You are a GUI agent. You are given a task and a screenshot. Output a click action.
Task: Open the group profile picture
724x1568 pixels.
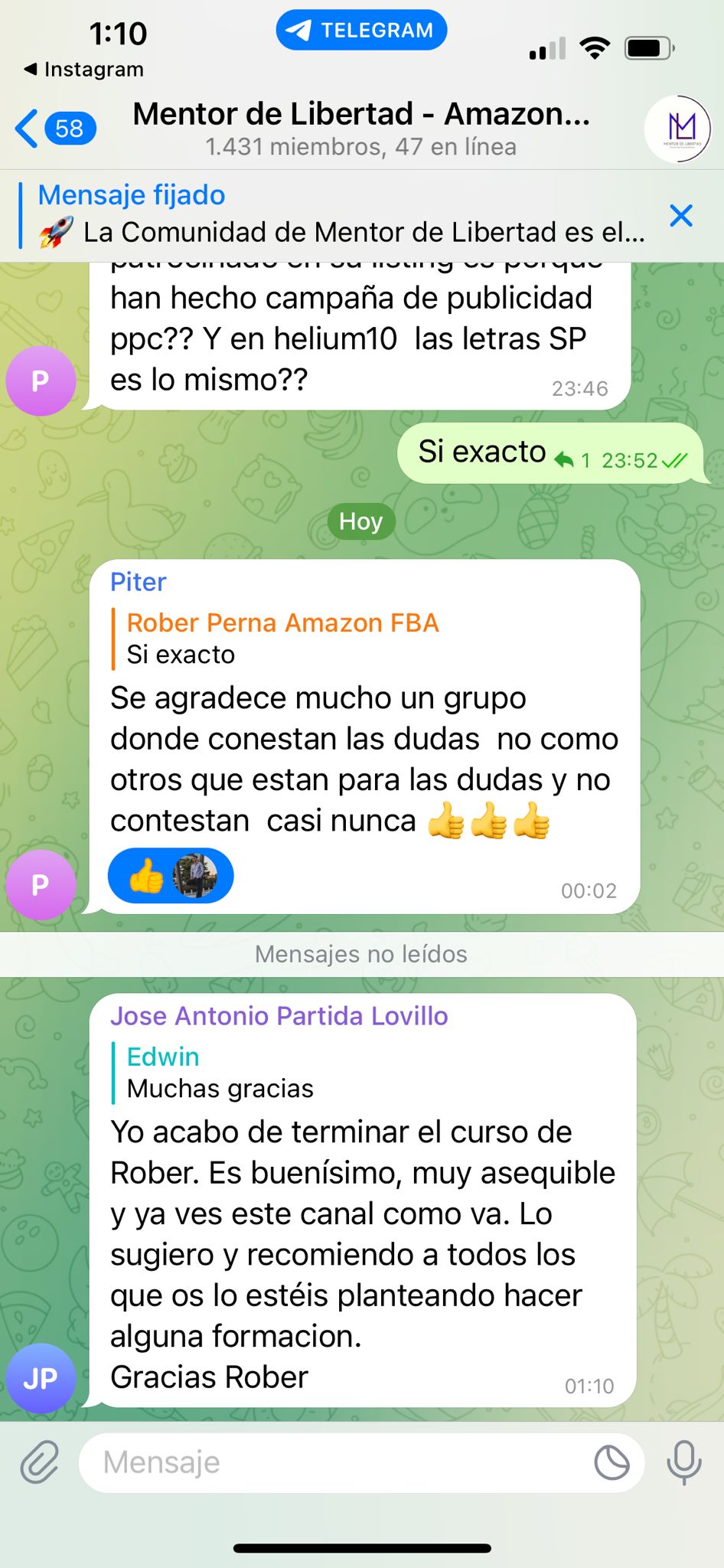(677, 129)
